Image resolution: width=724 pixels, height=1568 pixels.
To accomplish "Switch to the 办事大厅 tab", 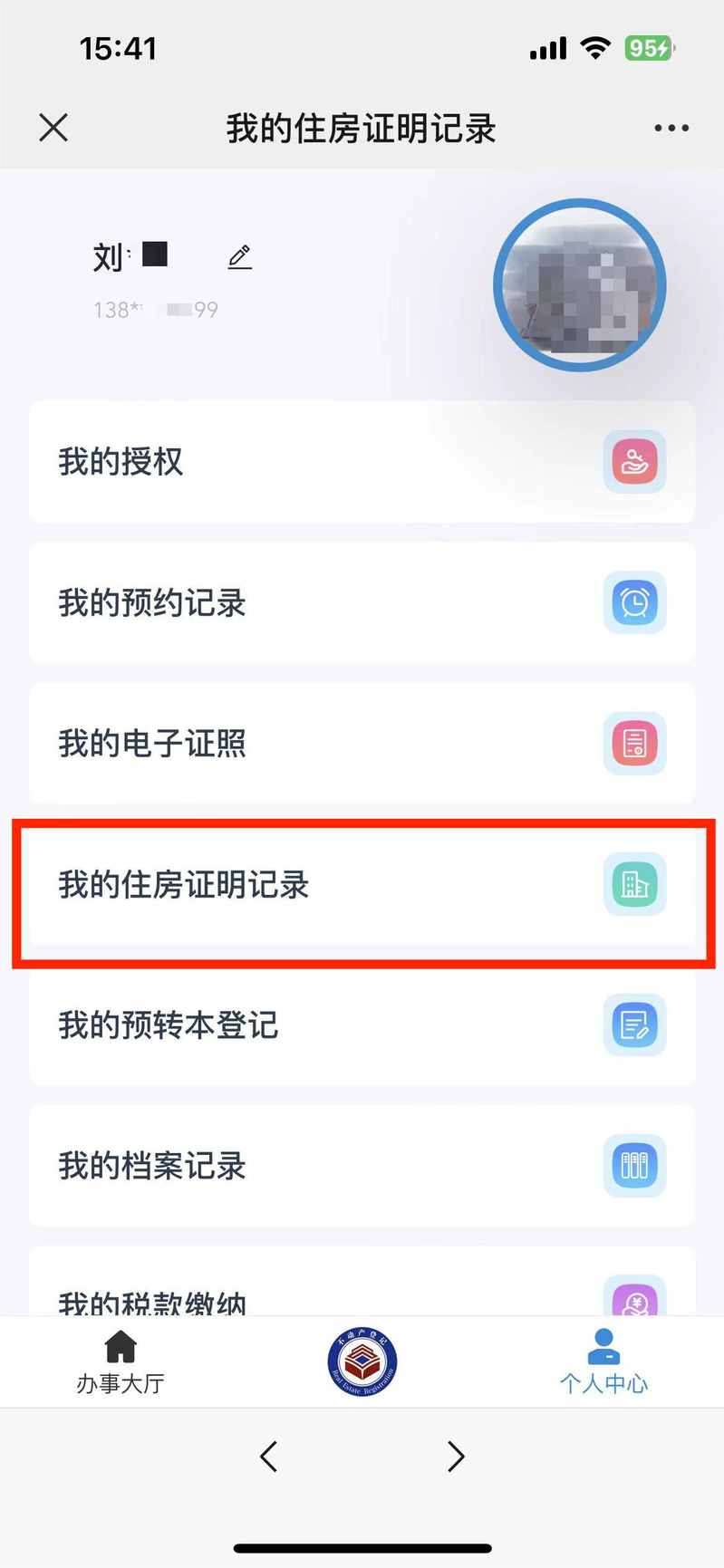I will tap(121, 1362).
